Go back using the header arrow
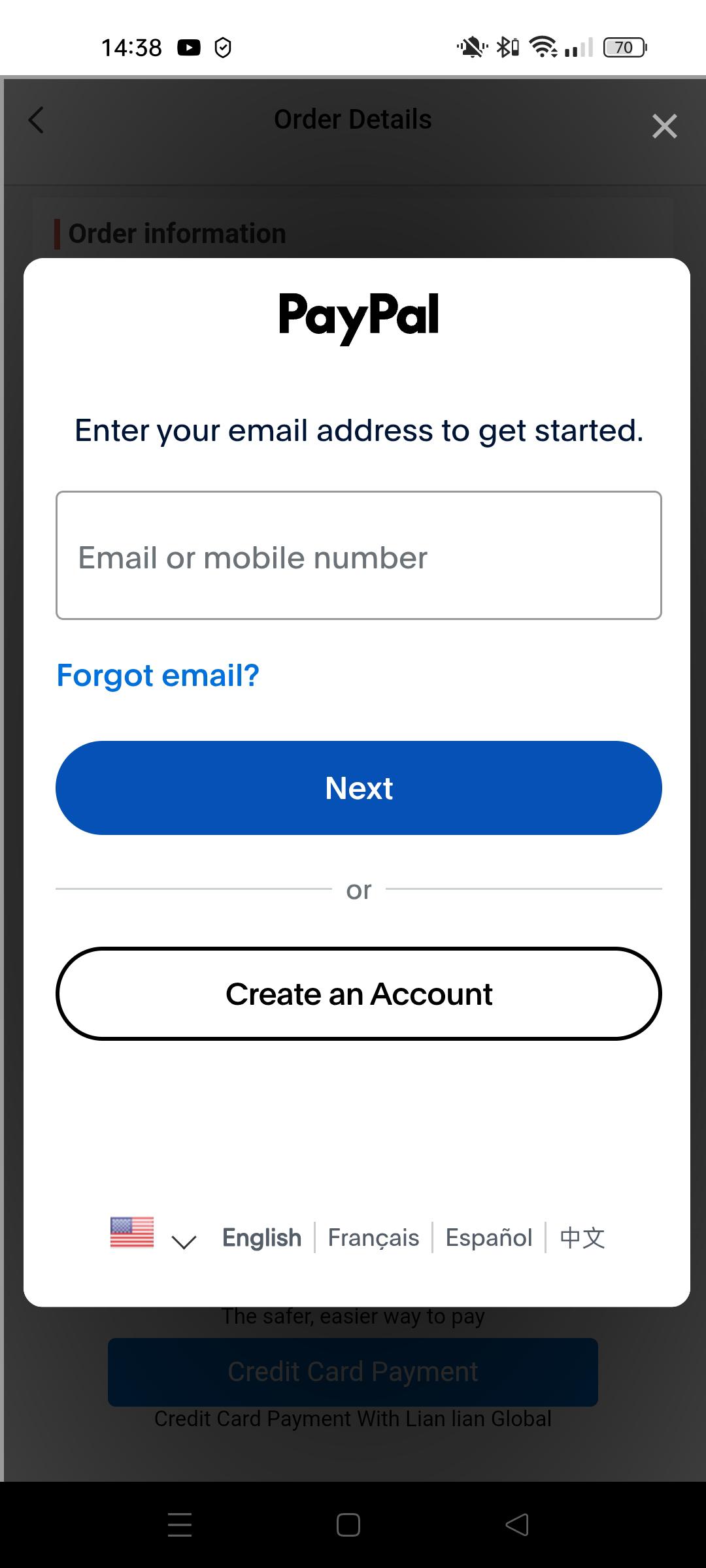Viewport: 706px width, 1568px height. [37, 120]
